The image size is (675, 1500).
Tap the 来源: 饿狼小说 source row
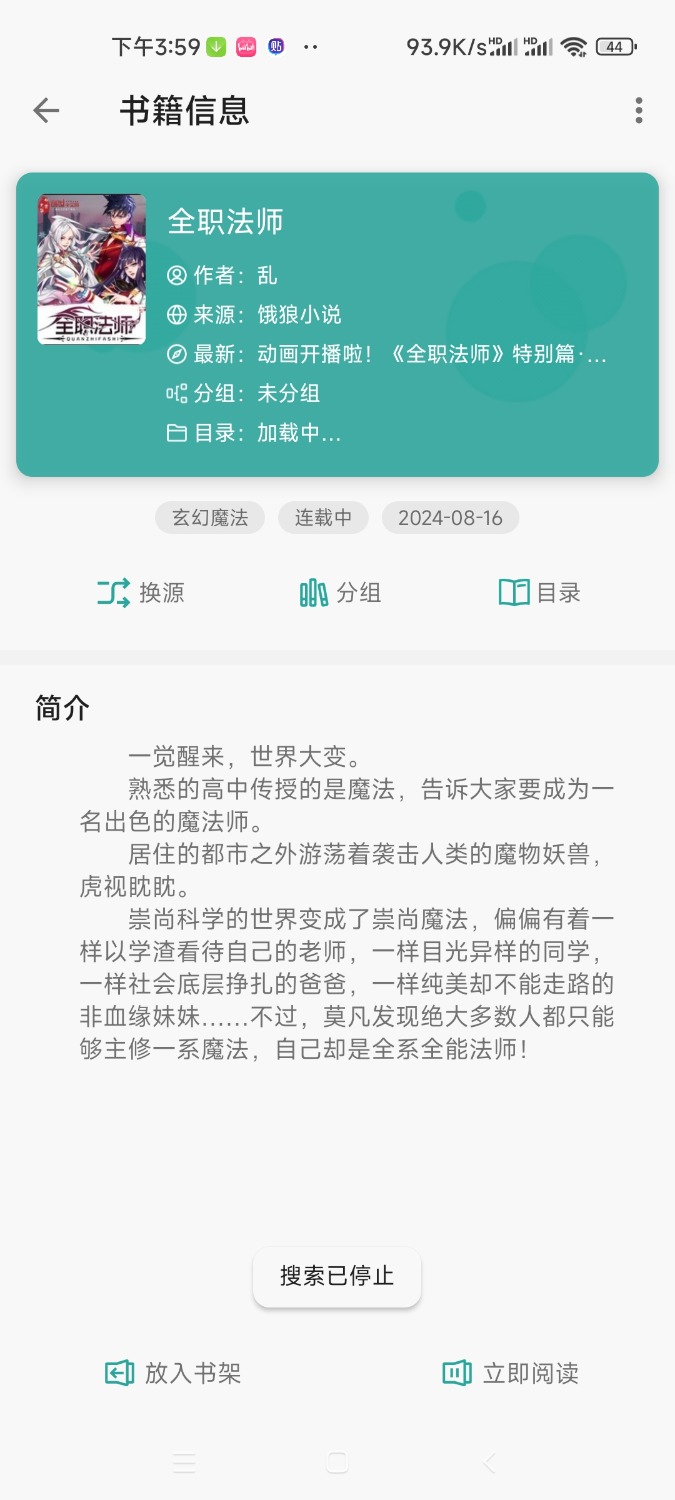click(x=255, y=315)
